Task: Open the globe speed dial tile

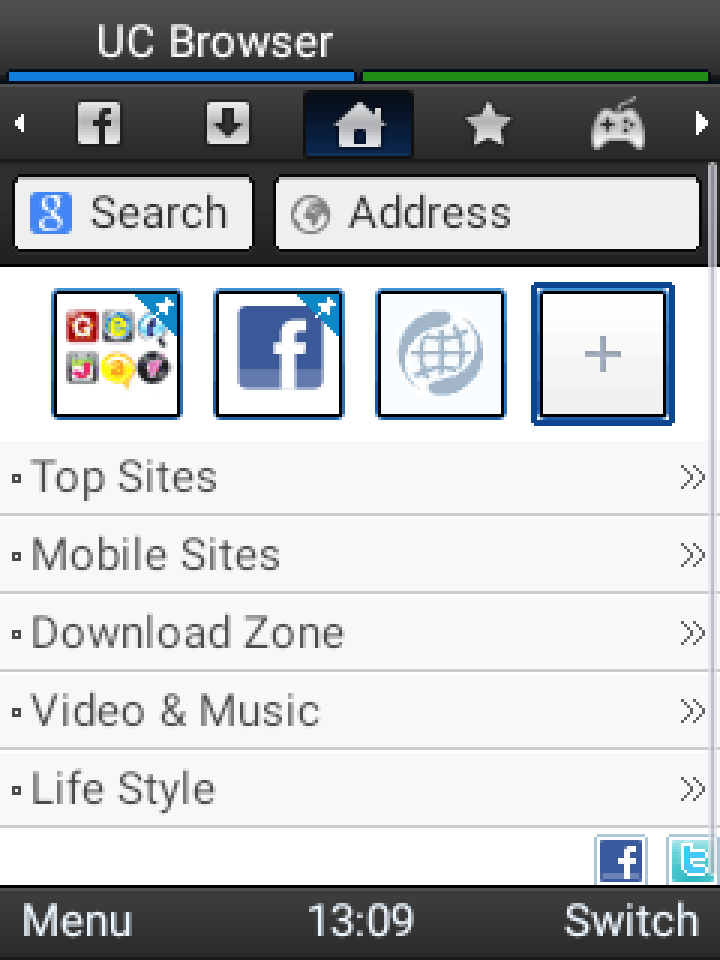Action: 441,353
